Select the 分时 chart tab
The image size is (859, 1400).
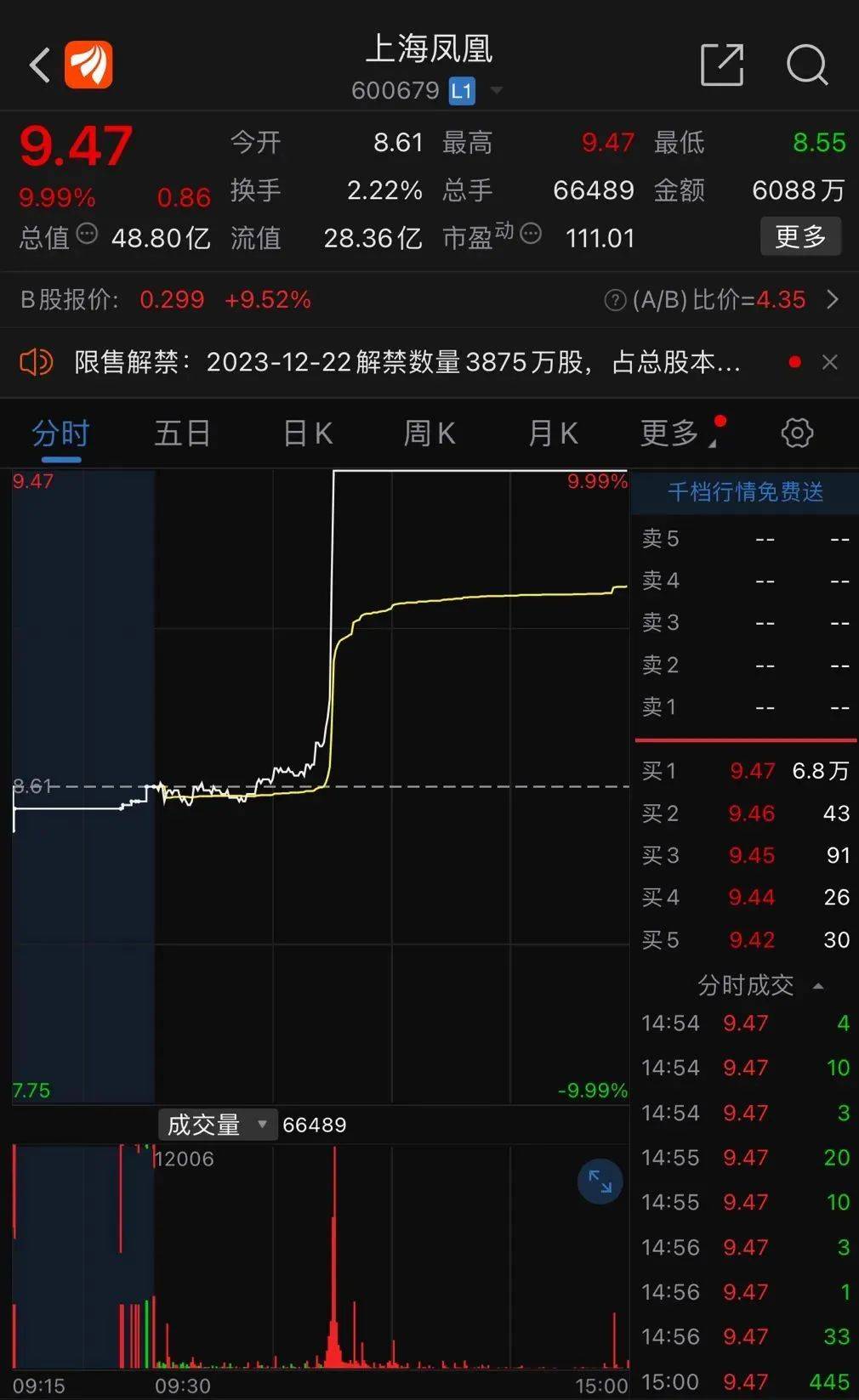tap(60, 434)
